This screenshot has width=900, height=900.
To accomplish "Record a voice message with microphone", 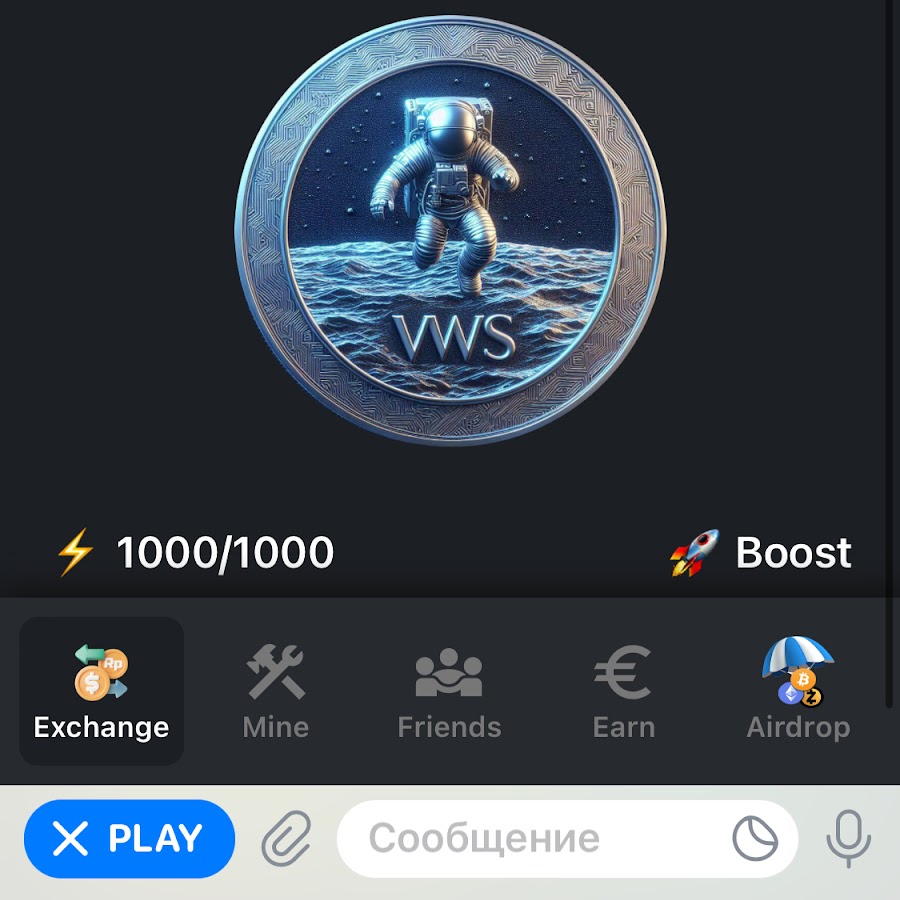I will [x=848, y=838].
